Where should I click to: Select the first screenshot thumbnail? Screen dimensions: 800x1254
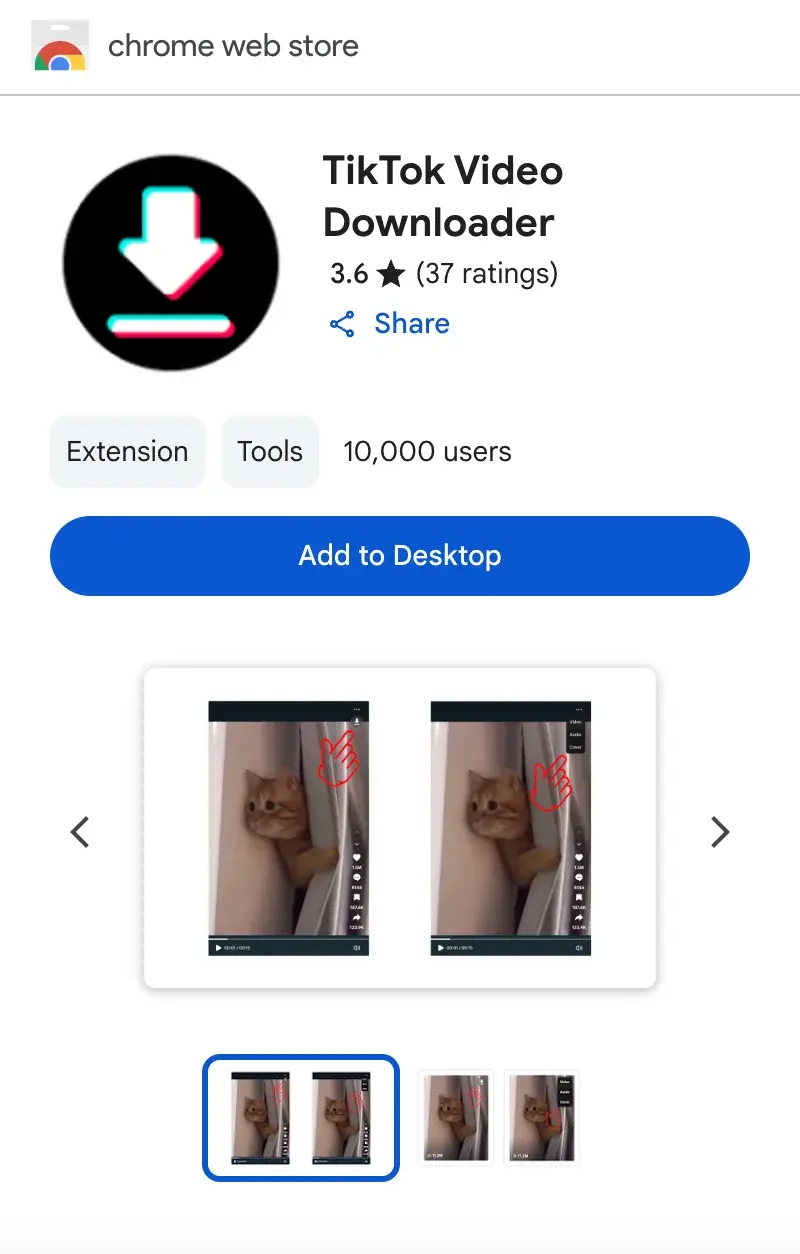click(x=301, y=1117)
